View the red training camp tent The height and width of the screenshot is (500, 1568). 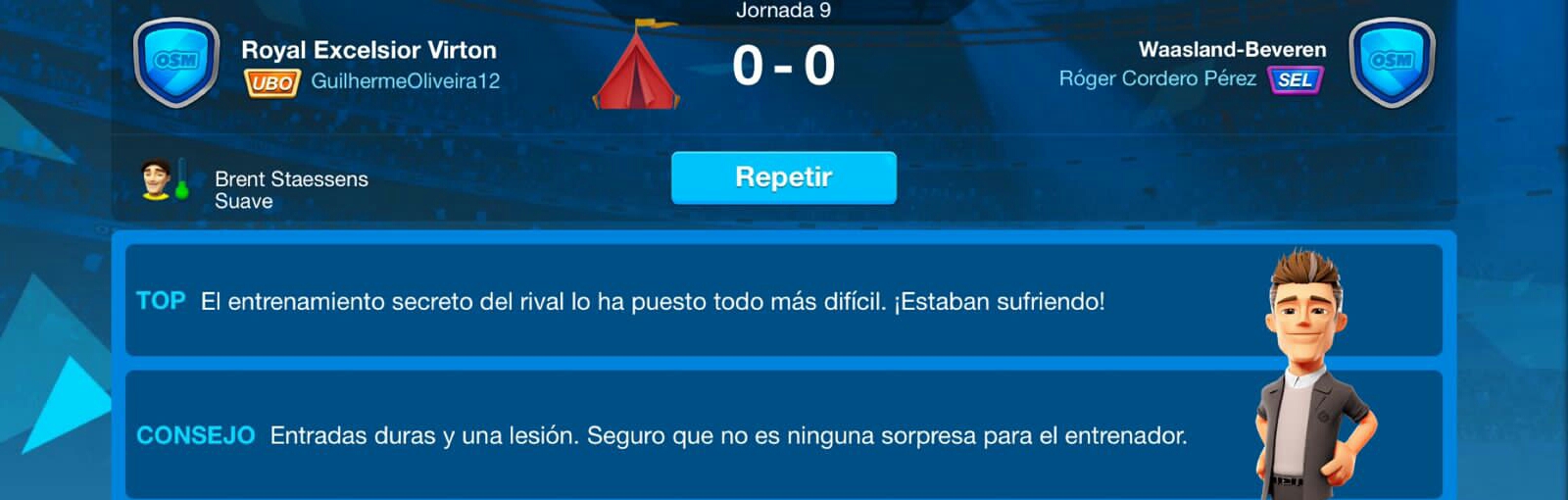[636, 67]
